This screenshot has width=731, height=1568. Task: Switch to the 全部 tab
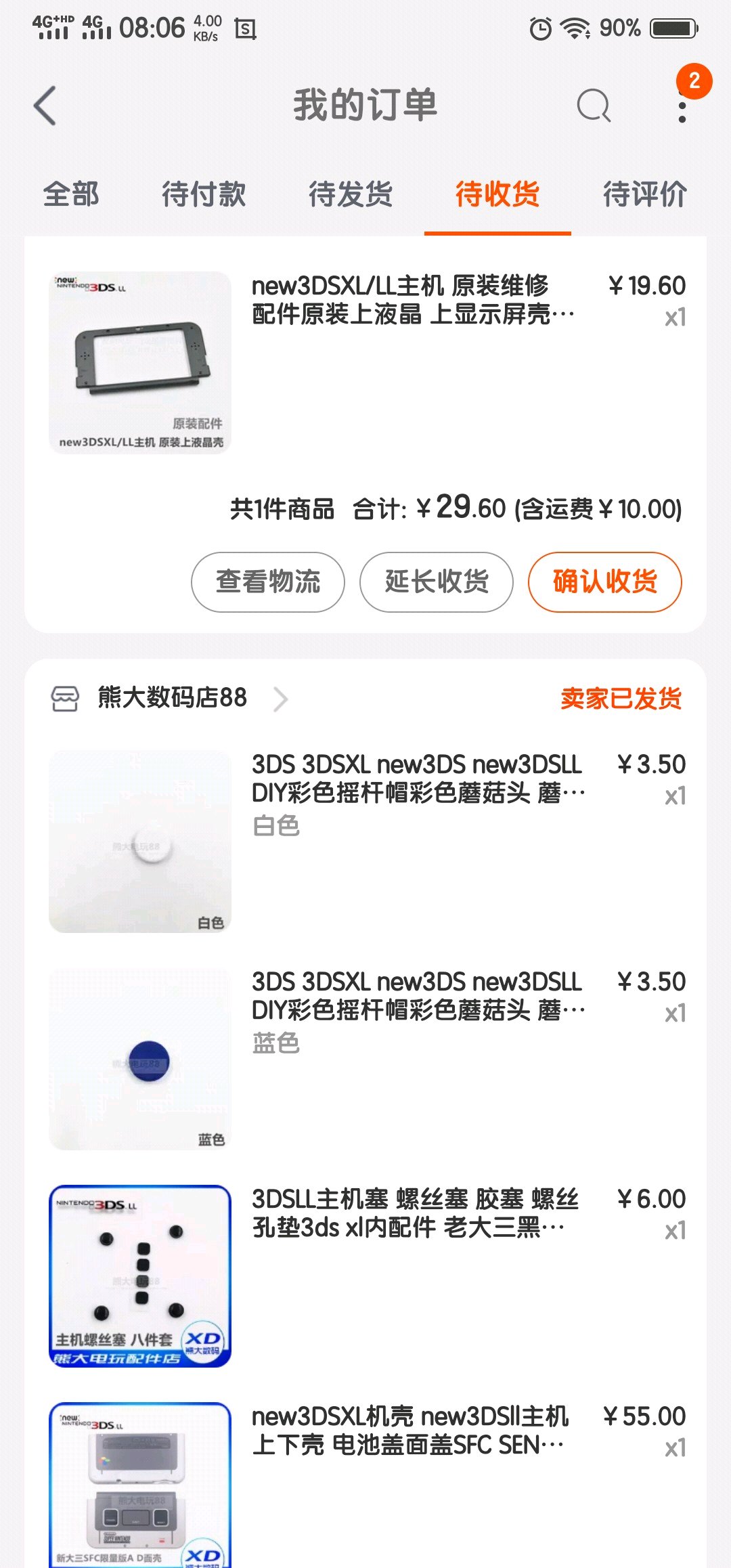pyautogui.click(x=71, y=195)
